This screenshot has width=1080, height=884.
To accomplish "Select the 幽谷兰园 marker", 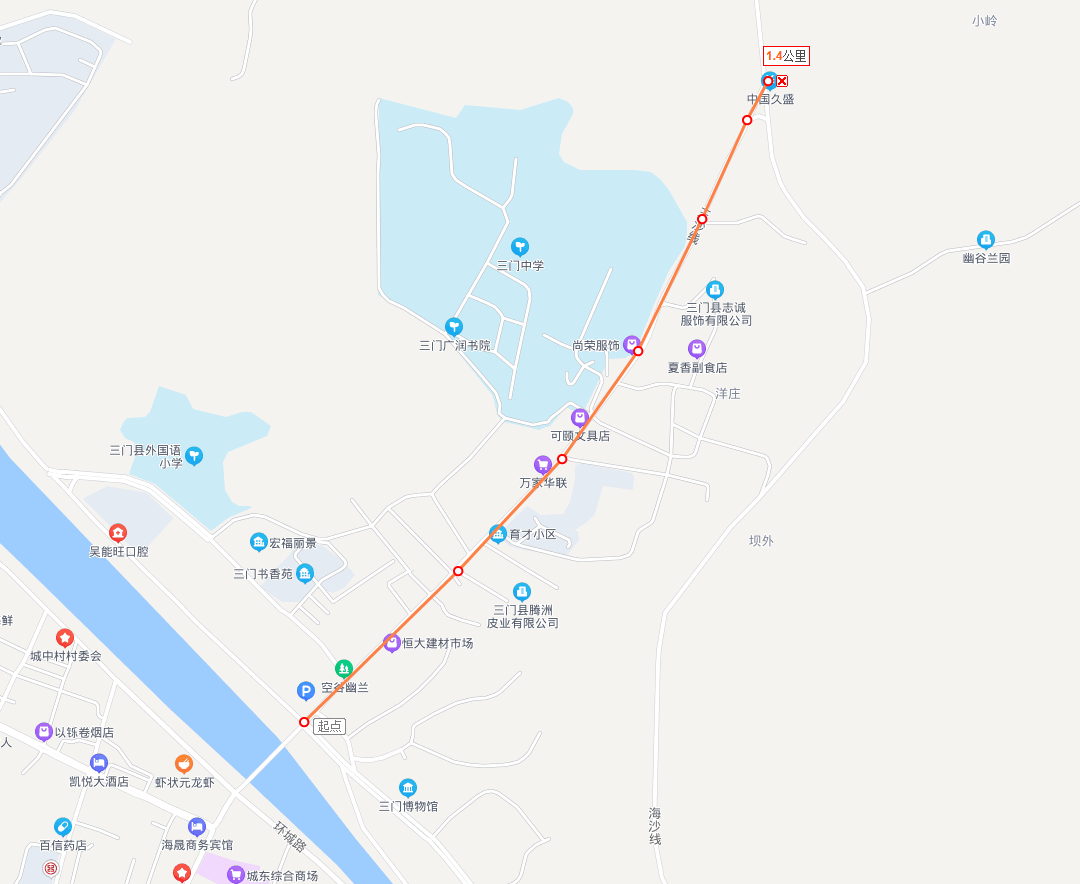I will click(986, 240).
